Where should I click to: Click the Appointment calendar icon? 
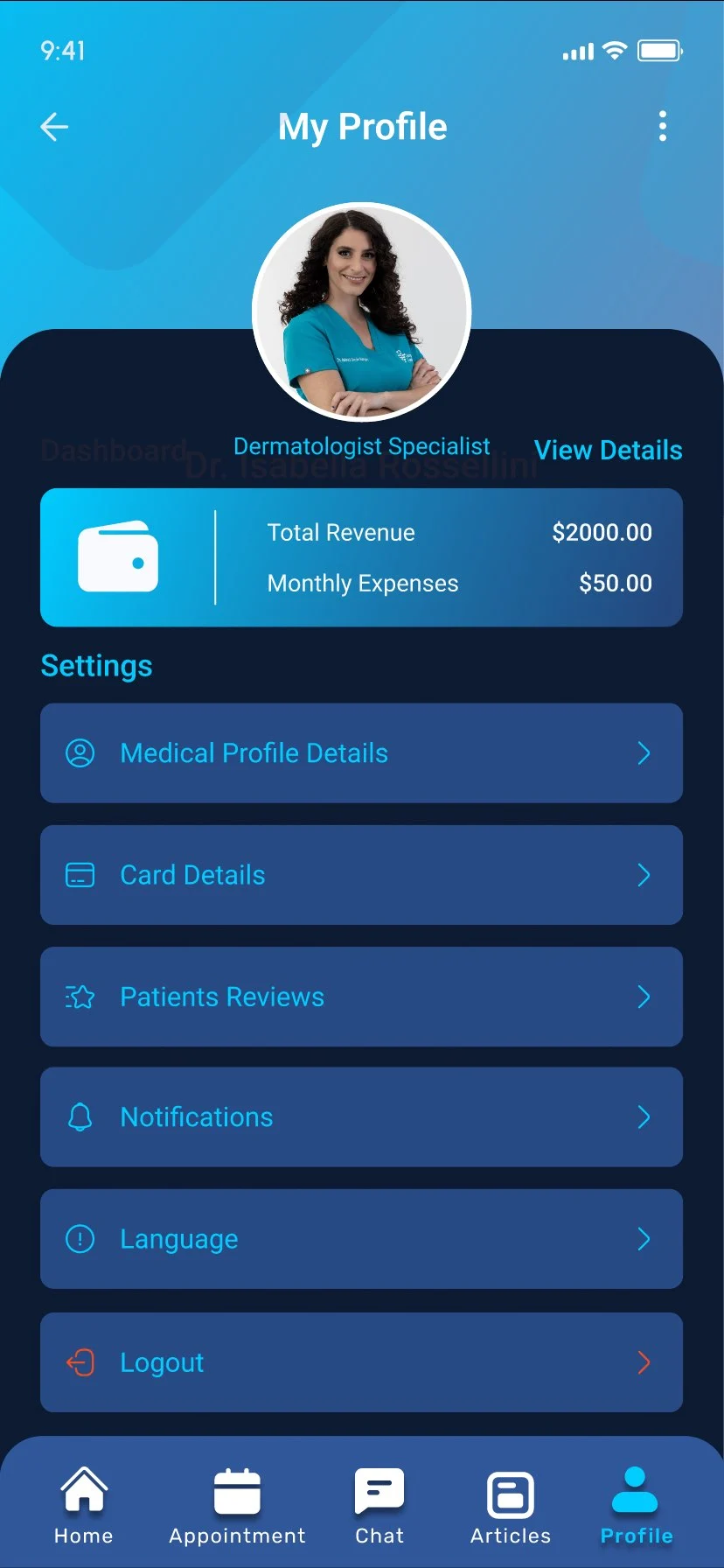click(236, 1493)
